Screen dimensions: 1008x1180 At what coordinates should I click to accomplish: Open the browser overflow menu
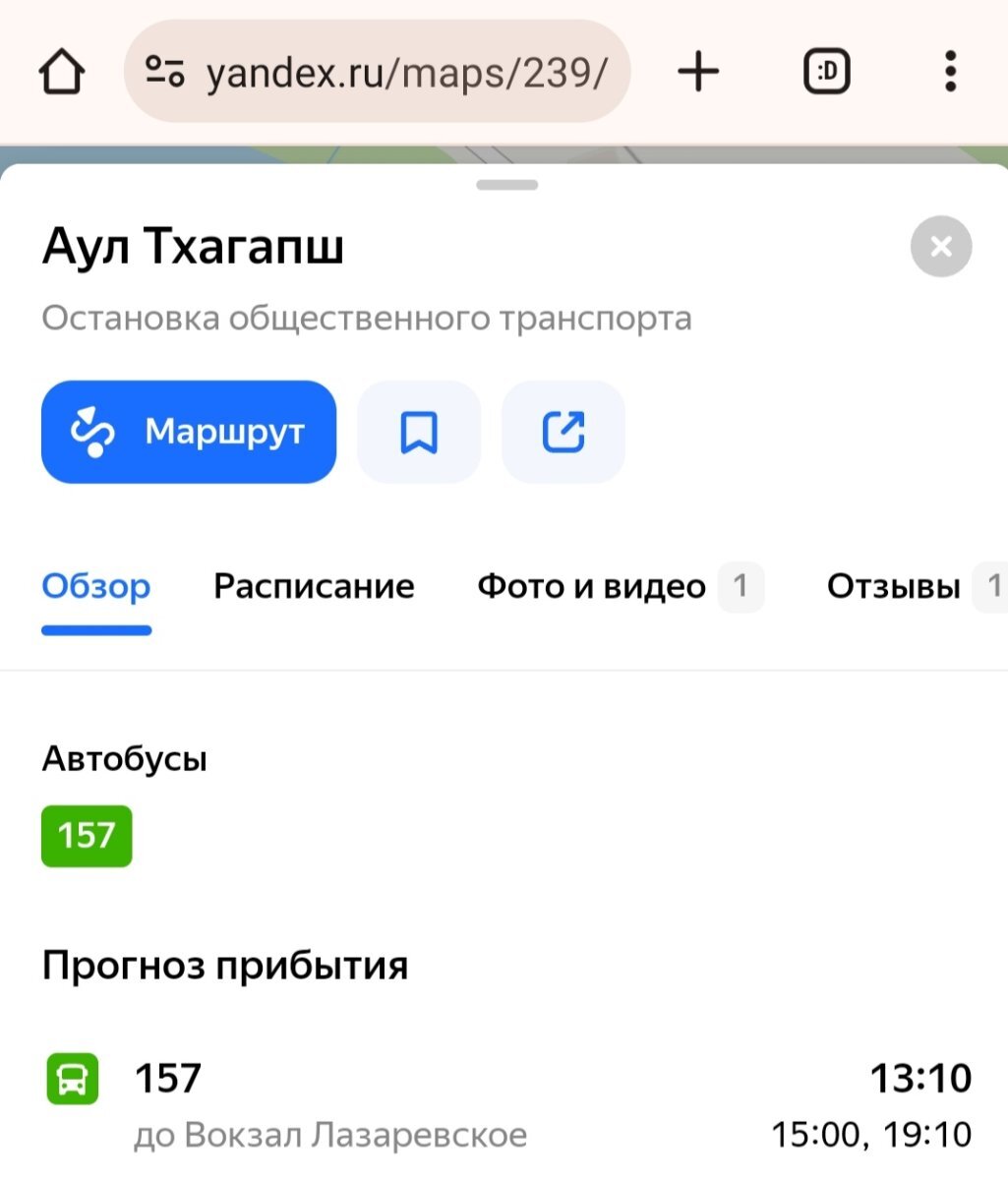tap(949, 72)
